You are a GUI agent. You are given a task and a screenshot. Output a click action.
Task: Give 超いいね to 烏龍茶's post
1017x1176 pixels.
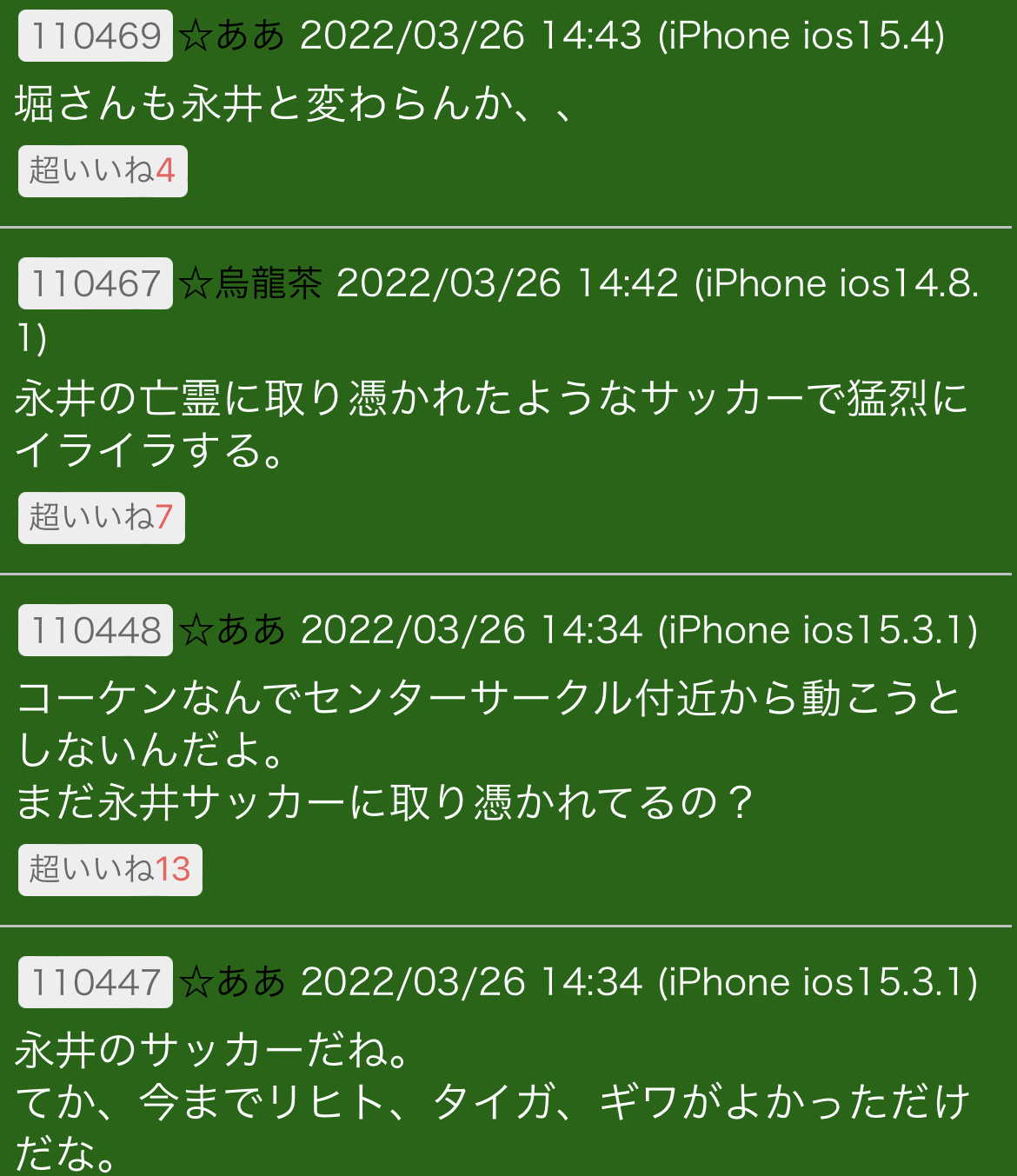[102, 517]
